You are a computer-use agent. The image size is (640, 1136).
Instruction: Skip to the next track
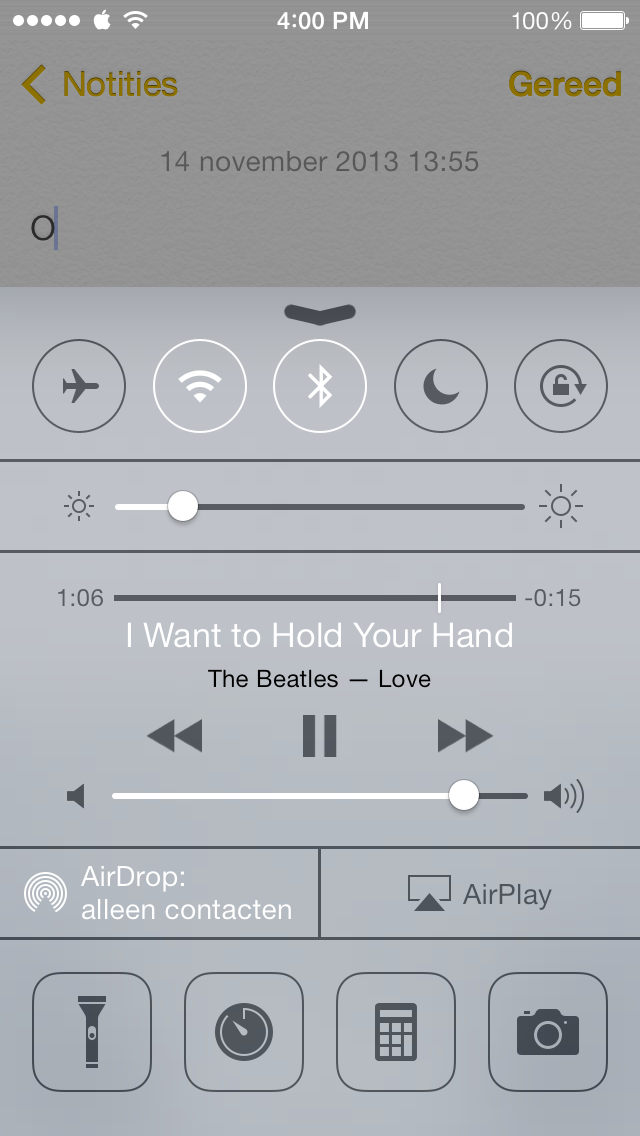pos(465,737)
